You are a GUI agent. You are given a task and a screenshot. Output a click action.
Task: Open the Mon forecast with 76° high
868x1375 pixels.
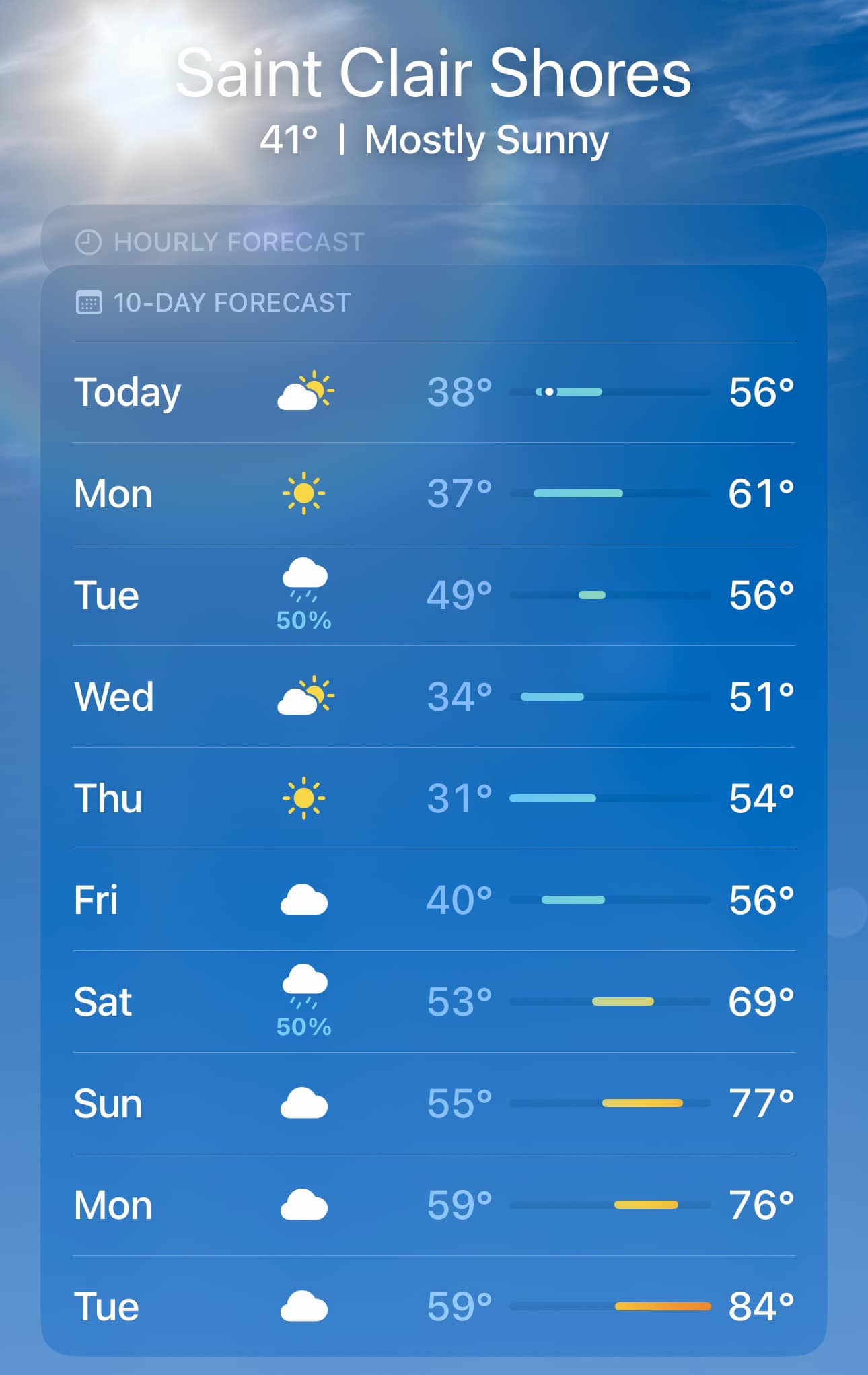[434, 1205]
